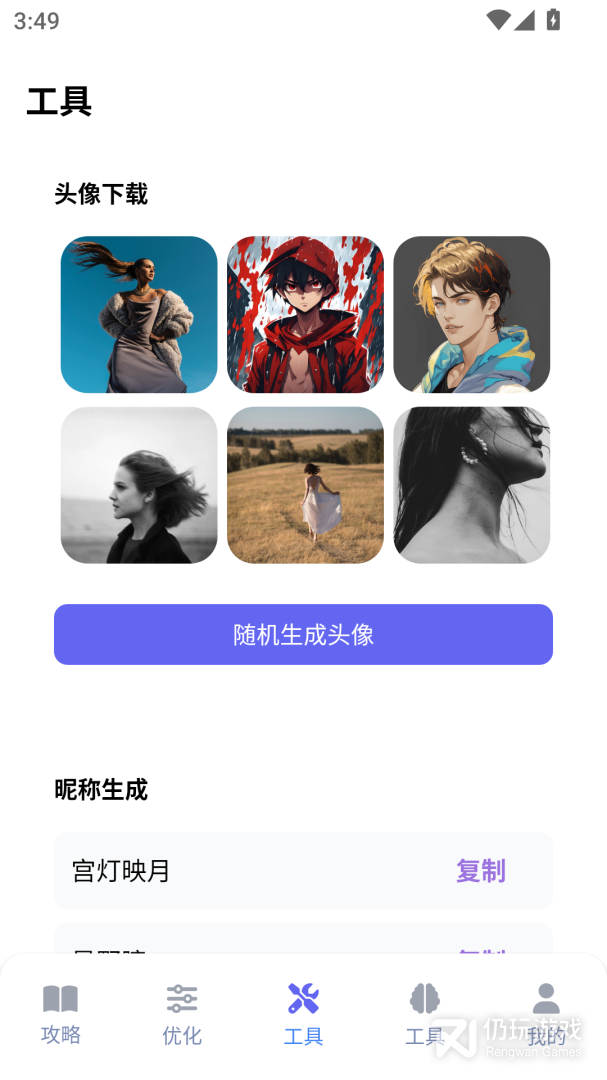Choose the blond anime man avatar

coord(471,314)
